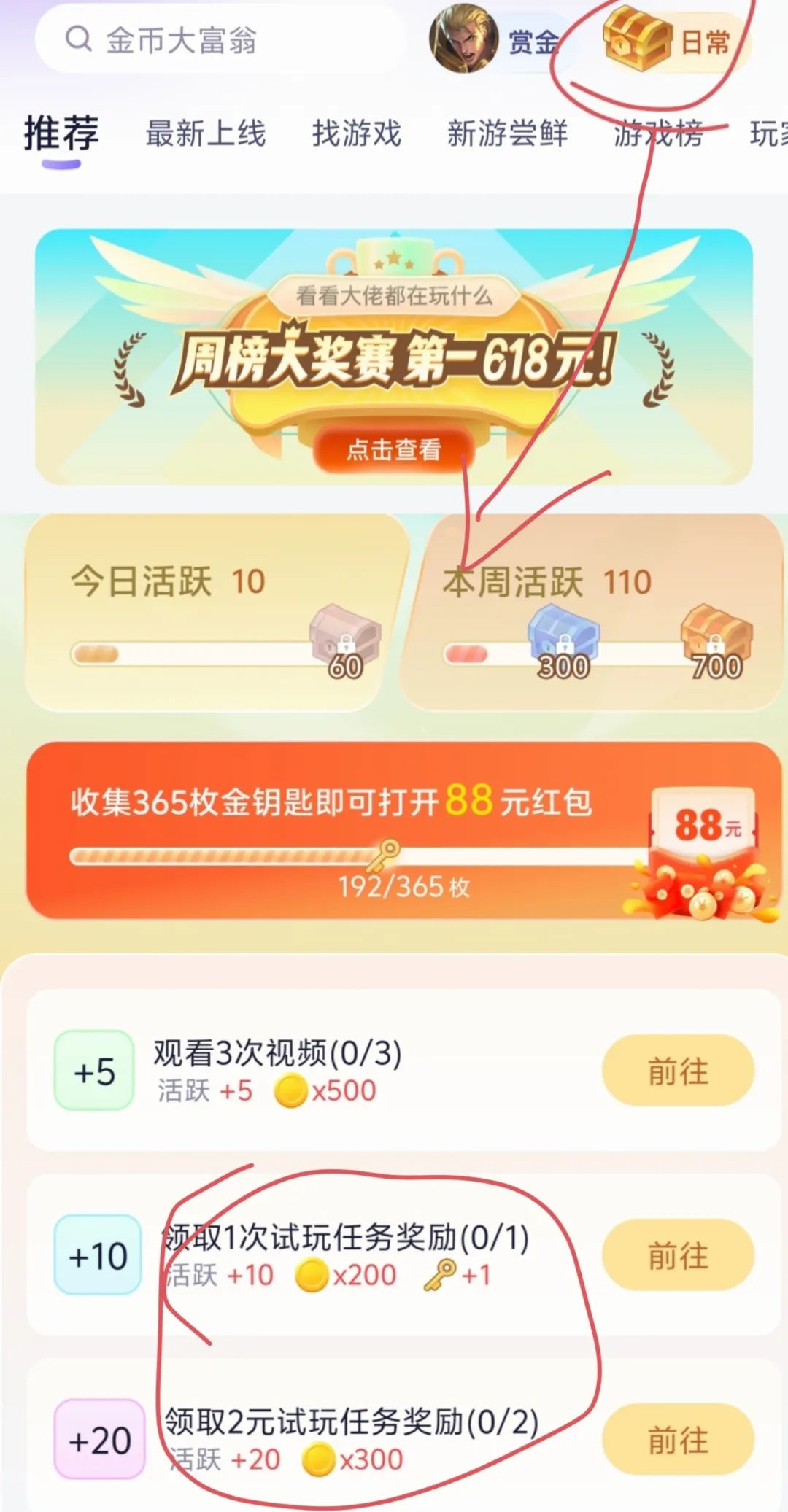The height and width of the screenshot is (1512, 788).
Task: Select the 新游尝鲜 tab
Action: [x=507, y=133]
